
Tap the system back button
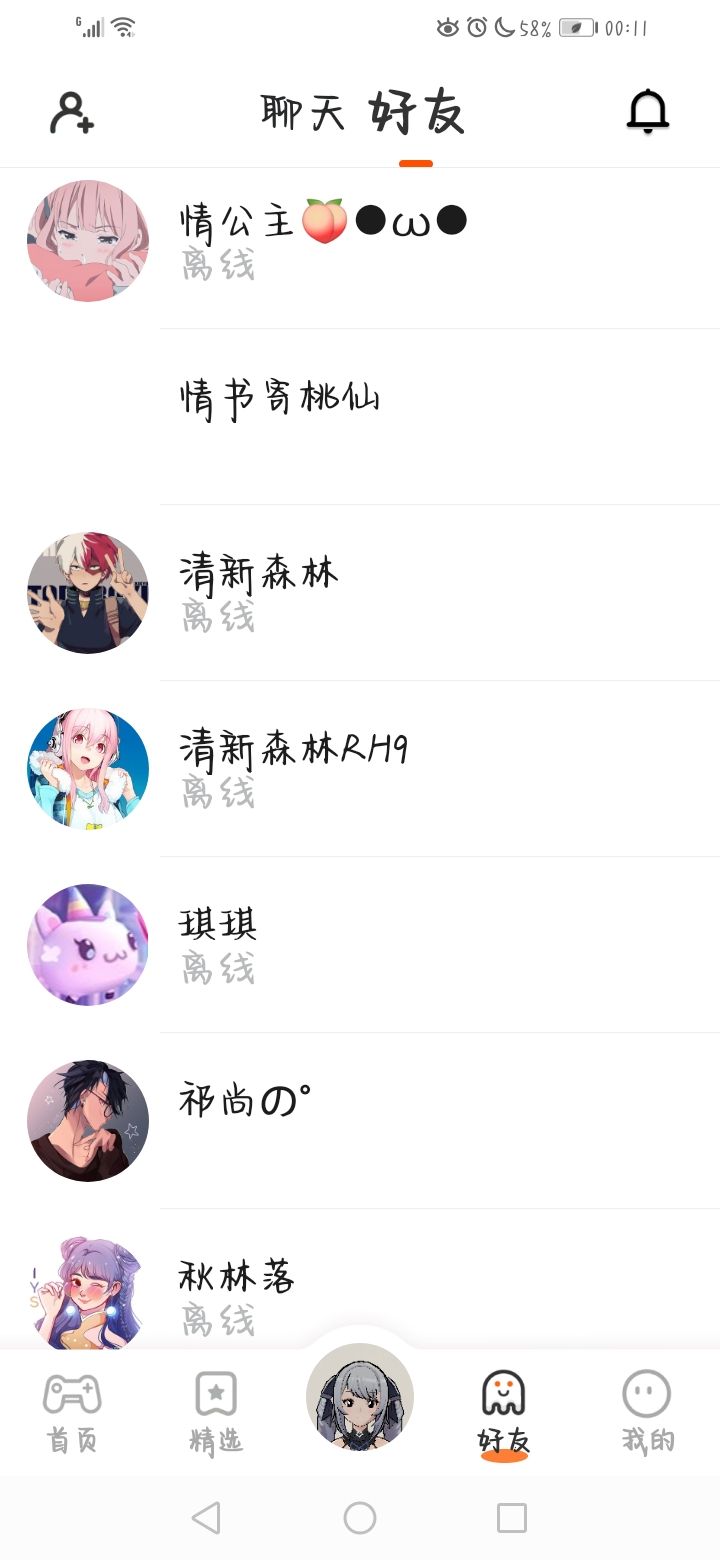tap(206, 1518)
